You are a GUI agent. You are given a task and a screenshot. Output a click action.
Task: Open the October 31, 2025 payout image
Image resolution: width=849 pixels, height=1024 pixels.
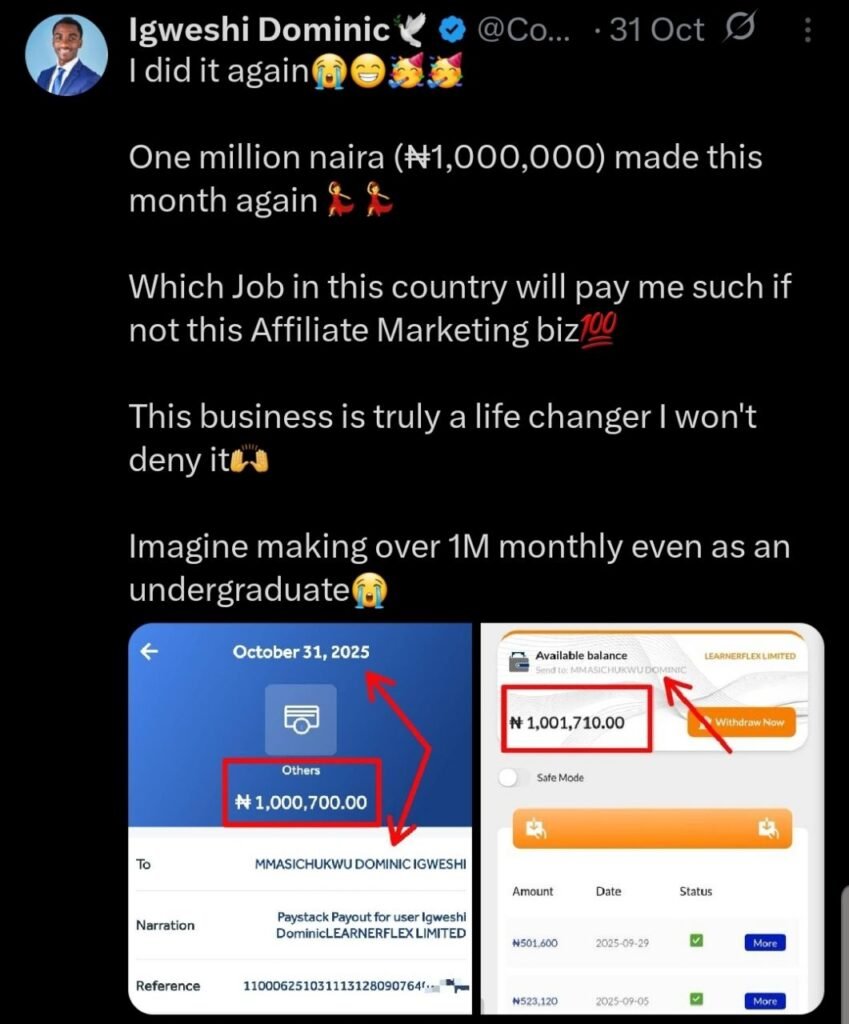pos(300,818)
